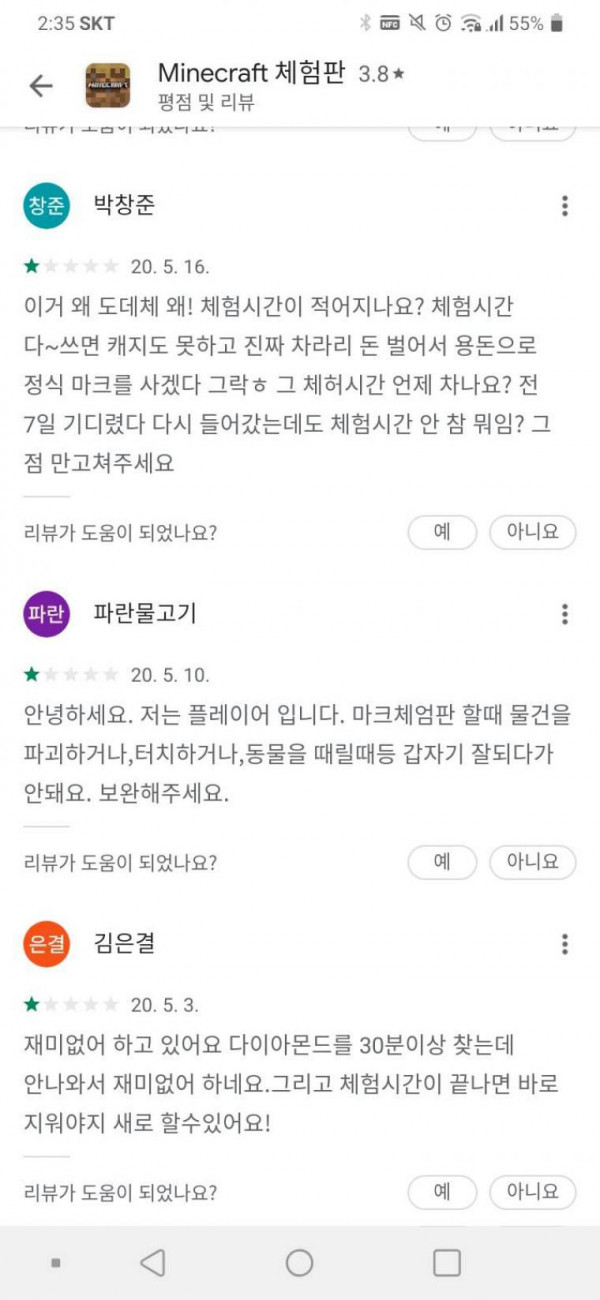The image size is (600, 1300).
Task: Open the recent apps view
Action: [x=447, y=1263]
